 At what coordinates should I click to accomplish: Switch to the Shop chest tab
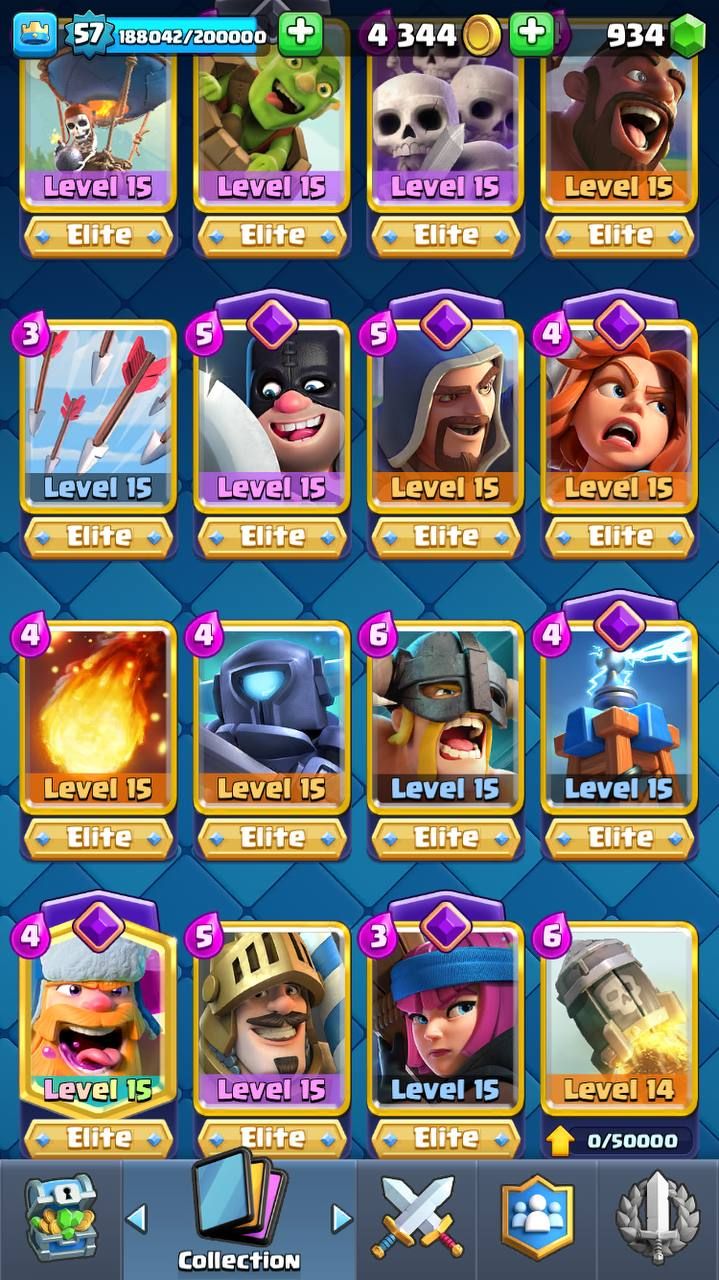click(x=60, y=1218)
